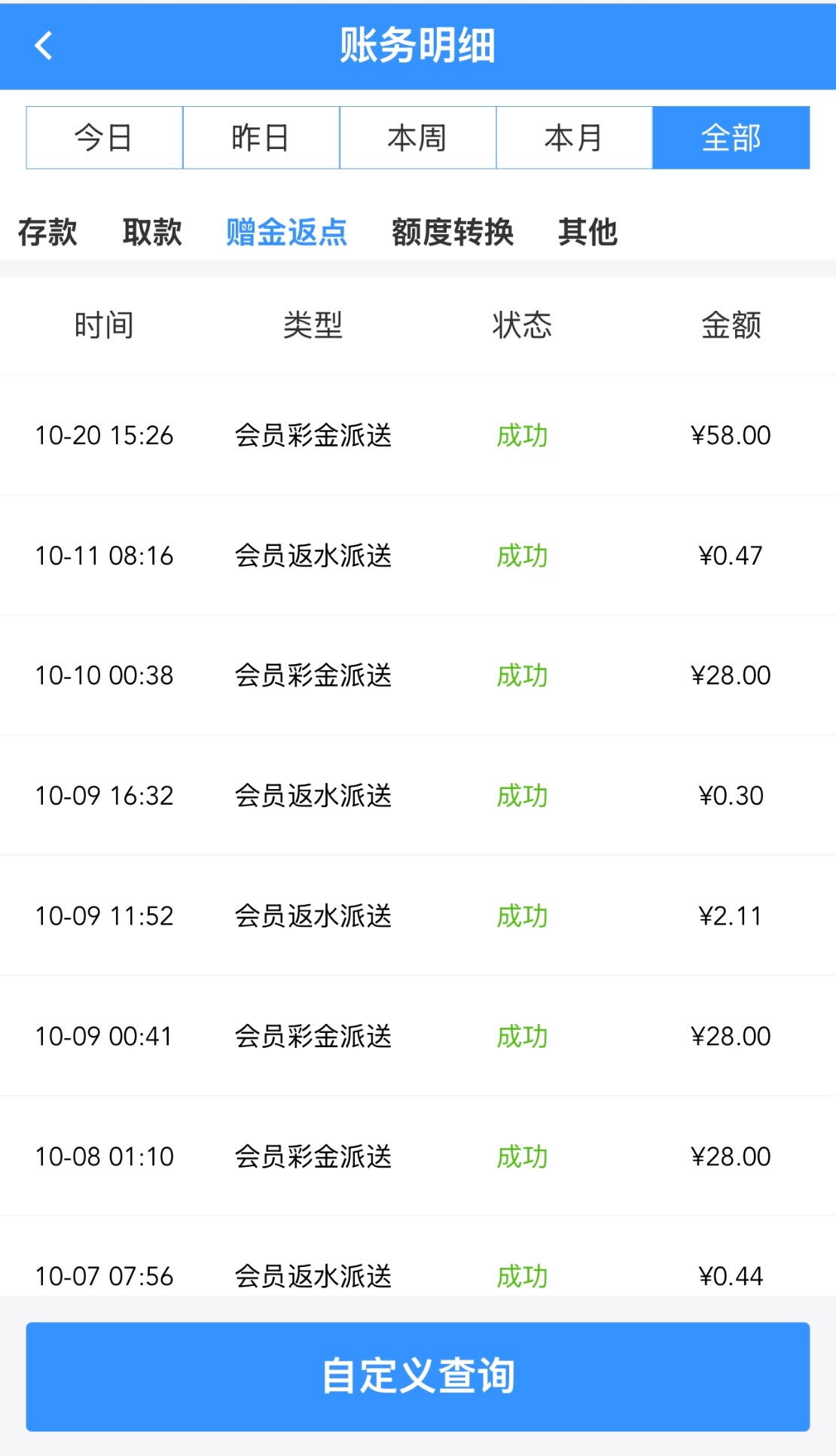
Task: Show 本周 records
Action: point(417,138)
